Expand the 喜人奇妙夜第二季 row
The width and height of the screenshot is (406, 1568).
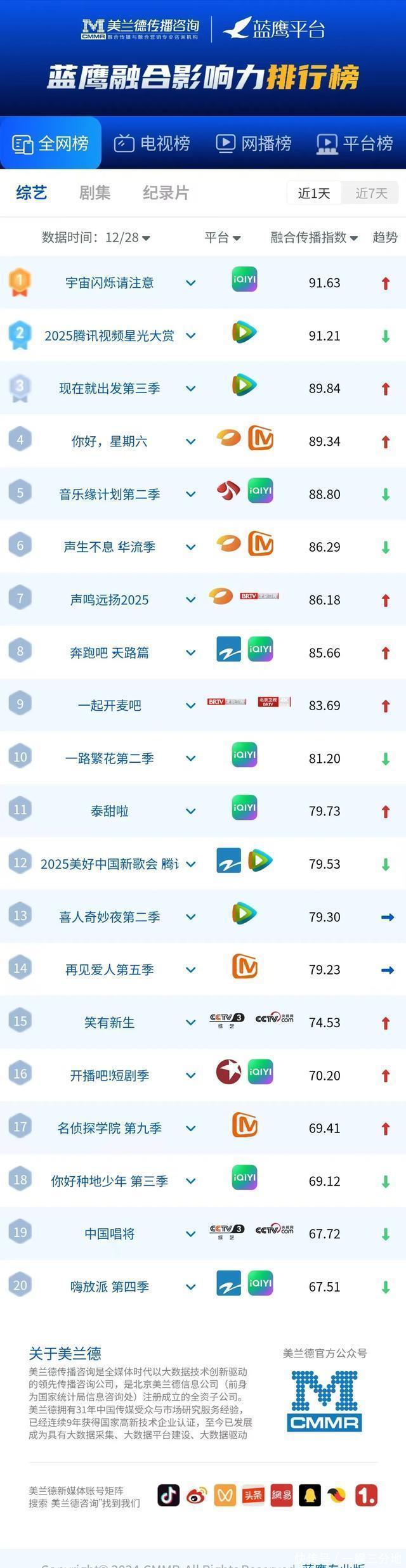[x=190, y=917]
